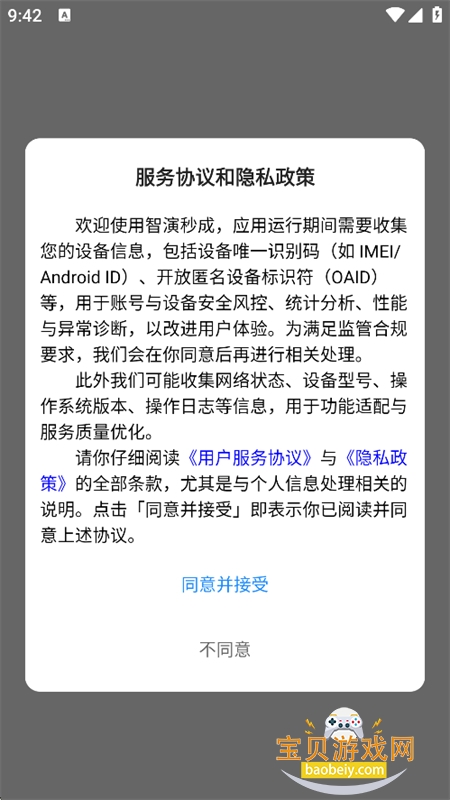The width and height of the screenshot is (450, 800).
Task: Tap 同意并接受 to accept the agreement
Action: (x=225, y=585)
